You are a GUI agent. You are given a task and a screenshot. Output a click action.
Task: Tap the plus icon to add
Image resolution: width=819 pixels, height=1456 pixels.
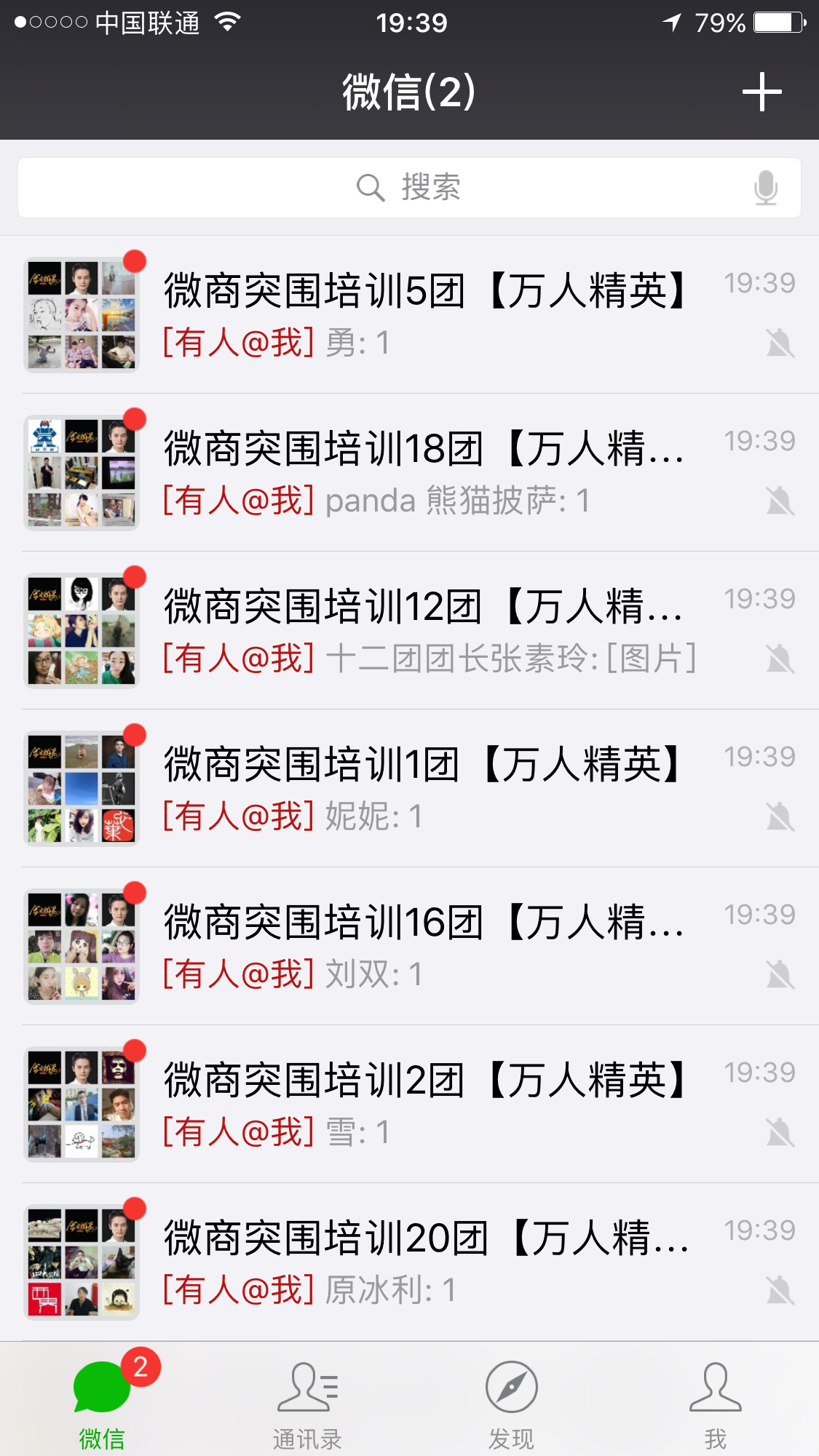pyautogui.click(x=761, y=92)
